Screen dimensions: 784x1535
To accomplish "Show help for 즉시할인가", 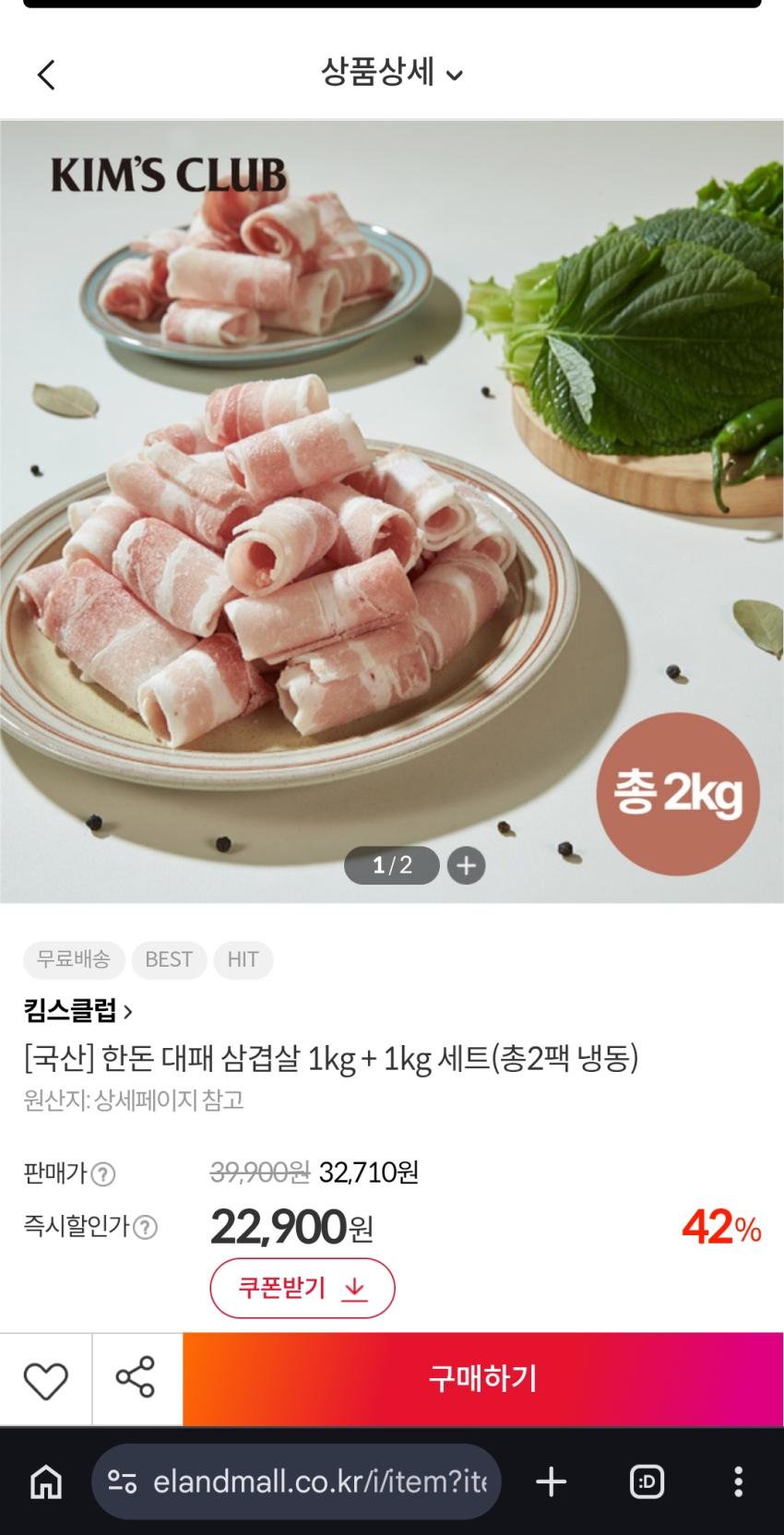I will pos(145,1228).
